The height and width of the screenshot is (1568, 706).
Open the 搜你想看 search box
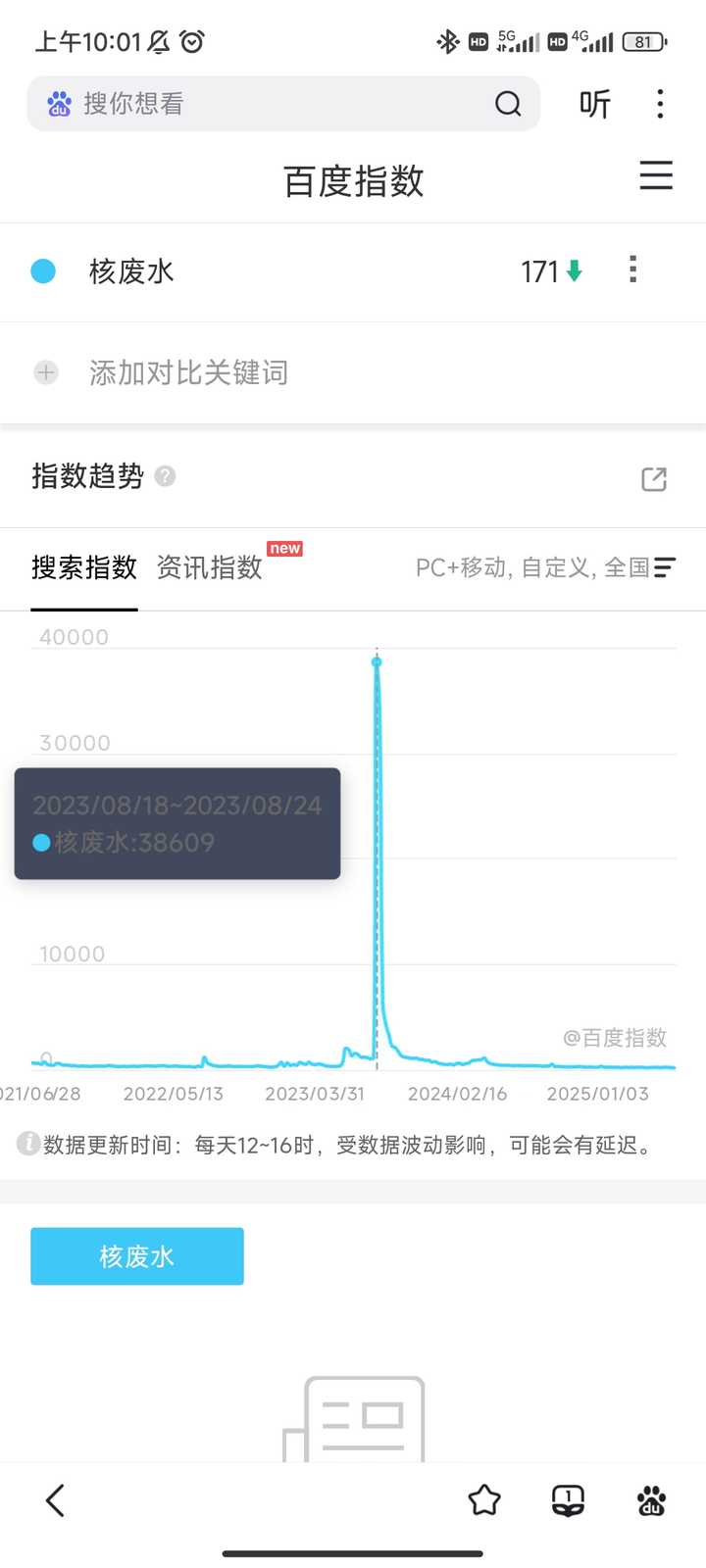pyautogui.click(x=283, y=103)
